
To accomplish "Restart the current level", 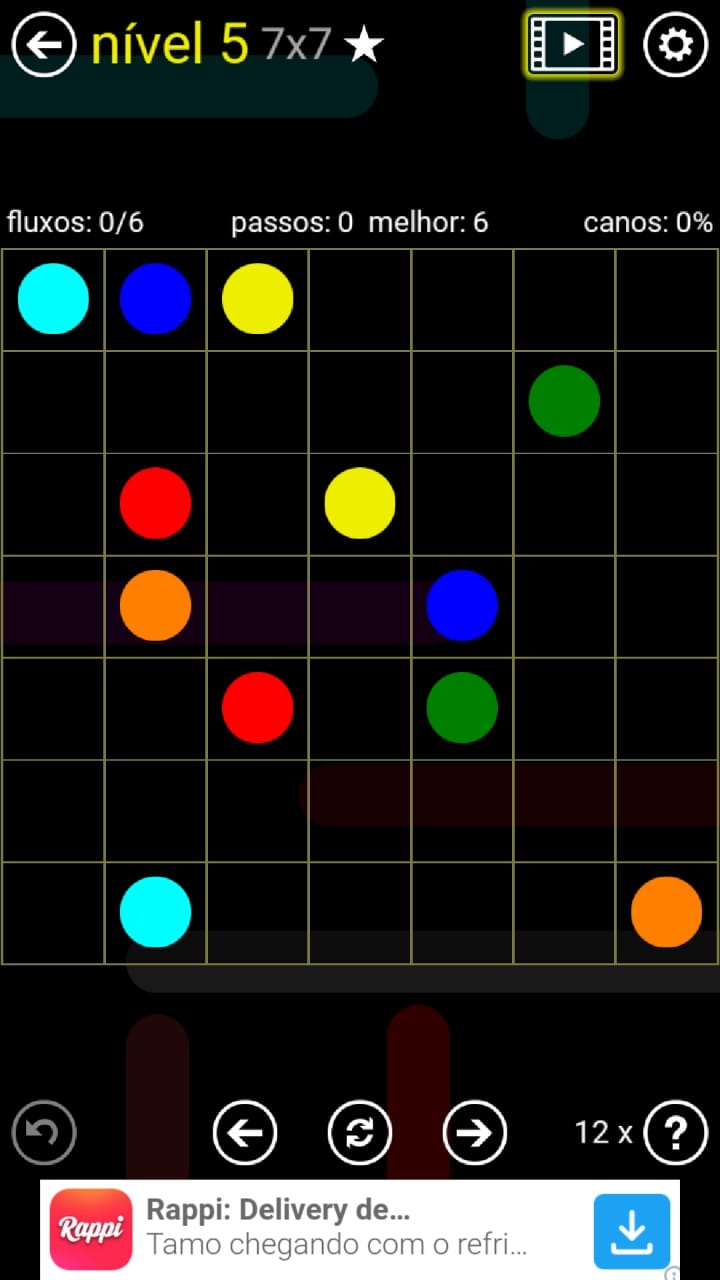I will pyautogui.click(x=360, y=1133).
